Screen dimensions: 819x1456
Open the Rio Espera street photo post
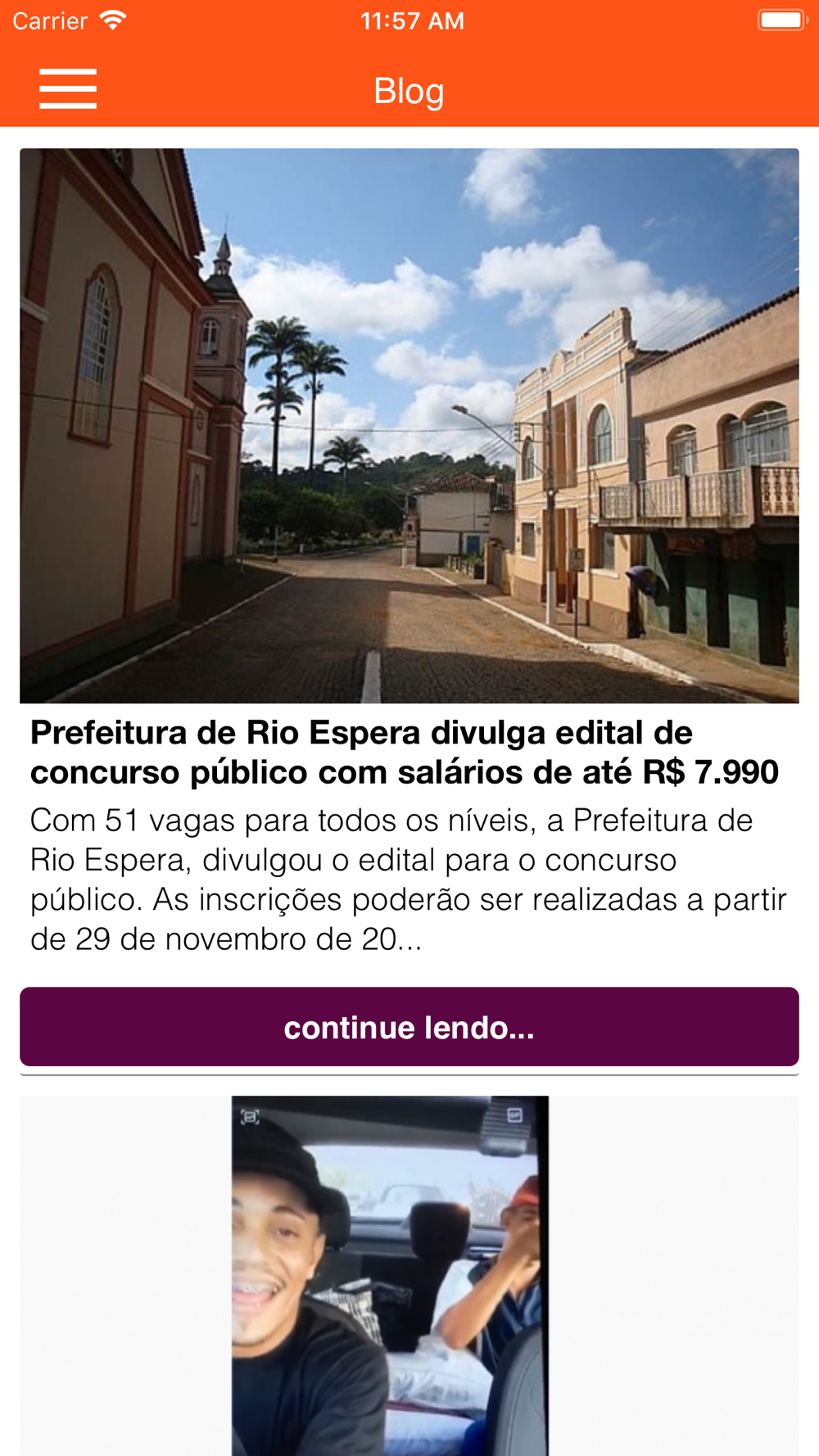pyautogui.click(x=409, y=426)
